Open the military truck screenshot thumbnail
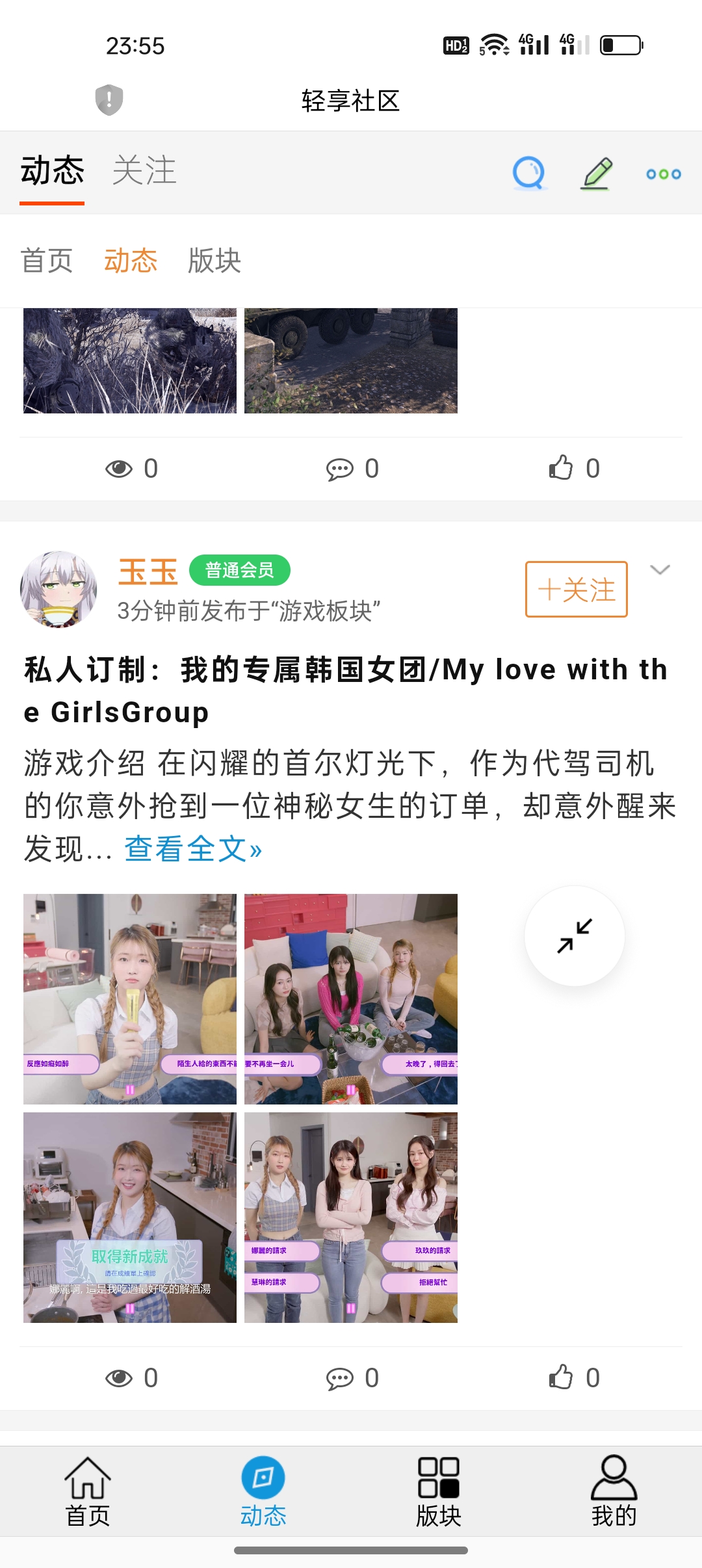 pyautogui.click(x=351, y=360)
